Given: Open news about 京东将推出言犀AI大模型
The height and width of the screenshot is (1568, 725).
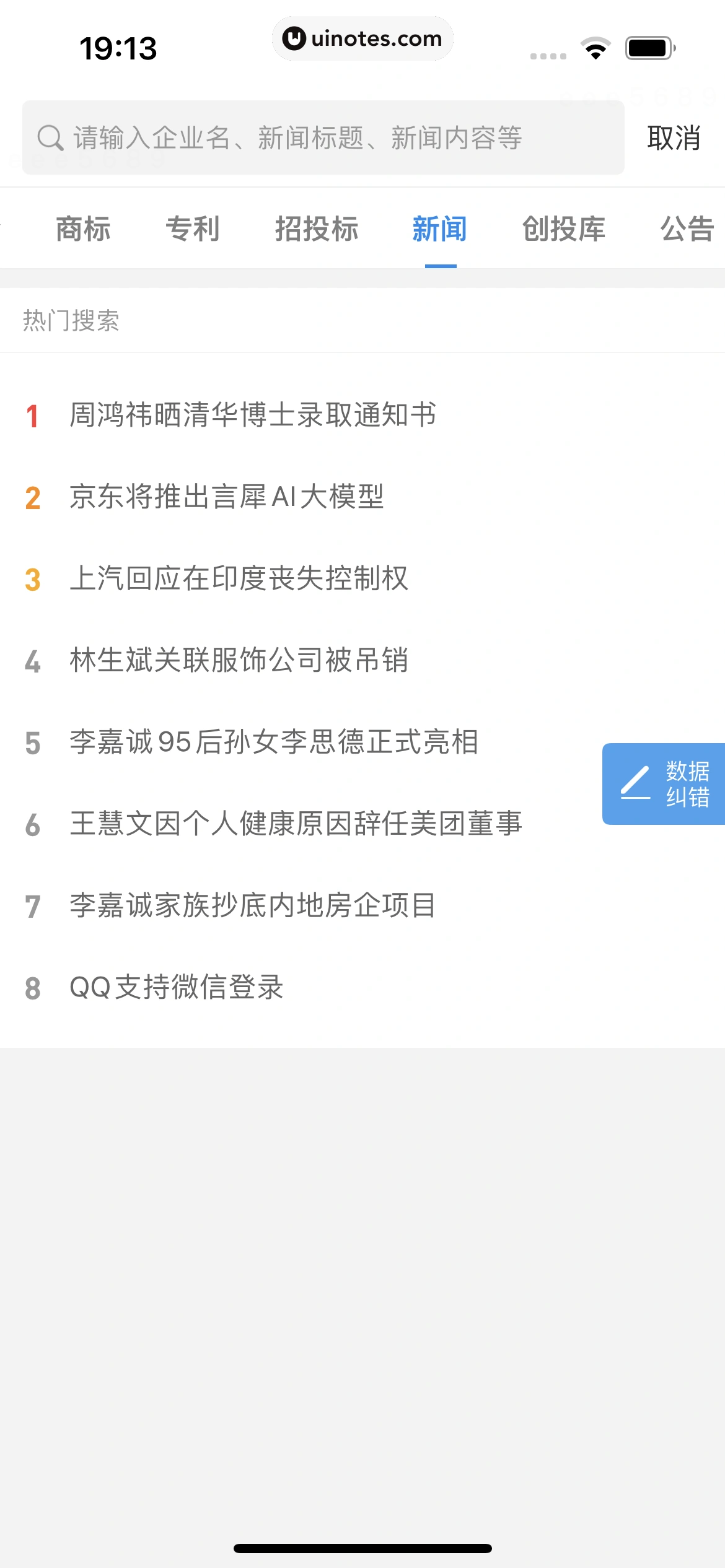Looking at the screenshot, I should [x=227, y=498].
